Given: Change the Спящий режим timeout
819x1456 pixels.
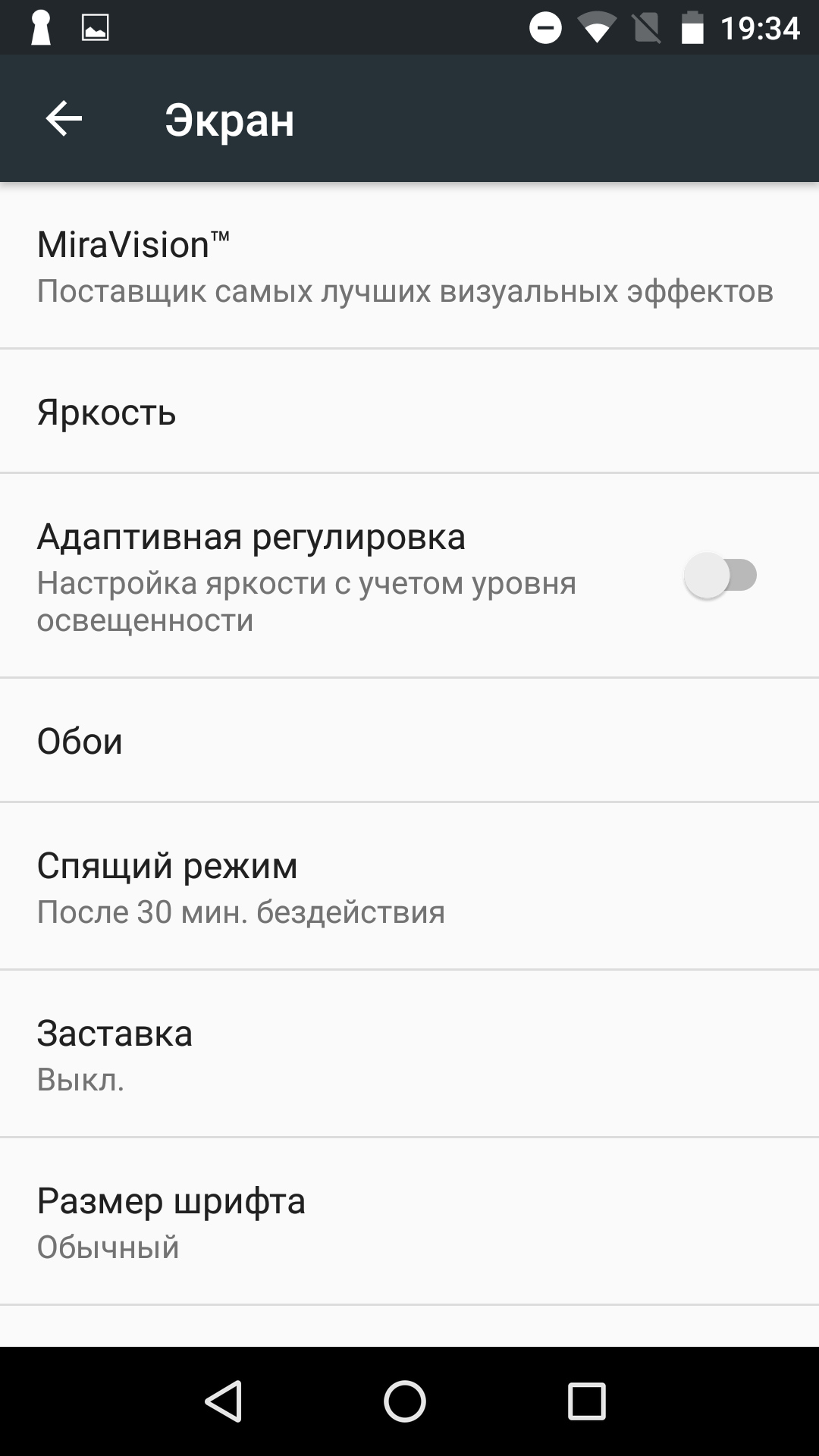Looking at the screenshot, I should click(x=409, y=886).
